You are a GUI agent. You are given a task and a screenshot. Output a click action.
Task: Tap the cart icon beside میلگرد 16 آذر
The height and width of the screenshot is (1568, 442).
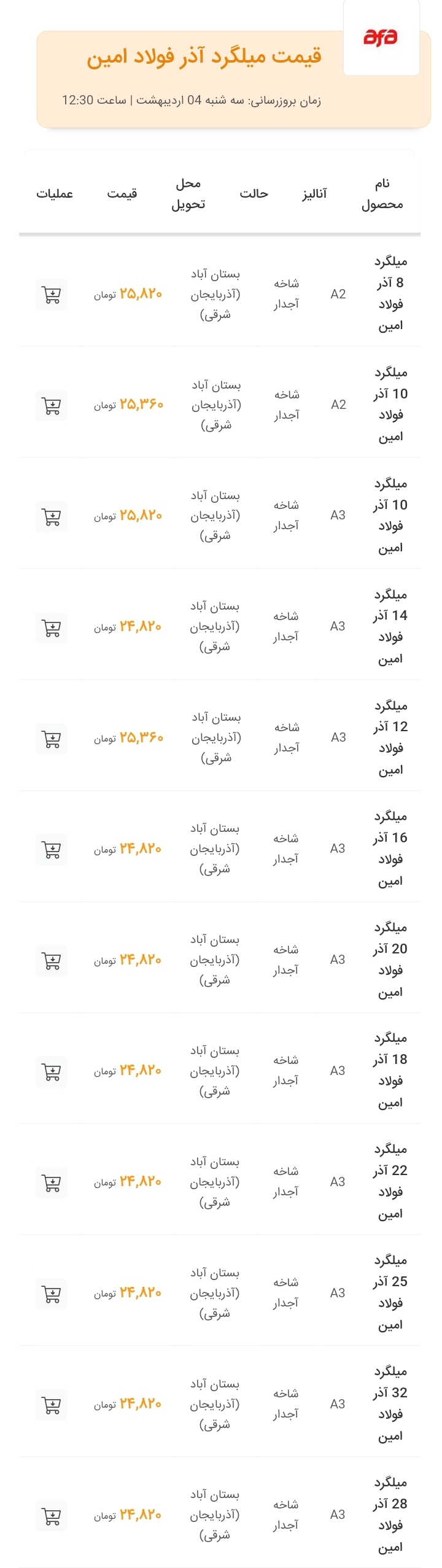[x=52, y=850]
